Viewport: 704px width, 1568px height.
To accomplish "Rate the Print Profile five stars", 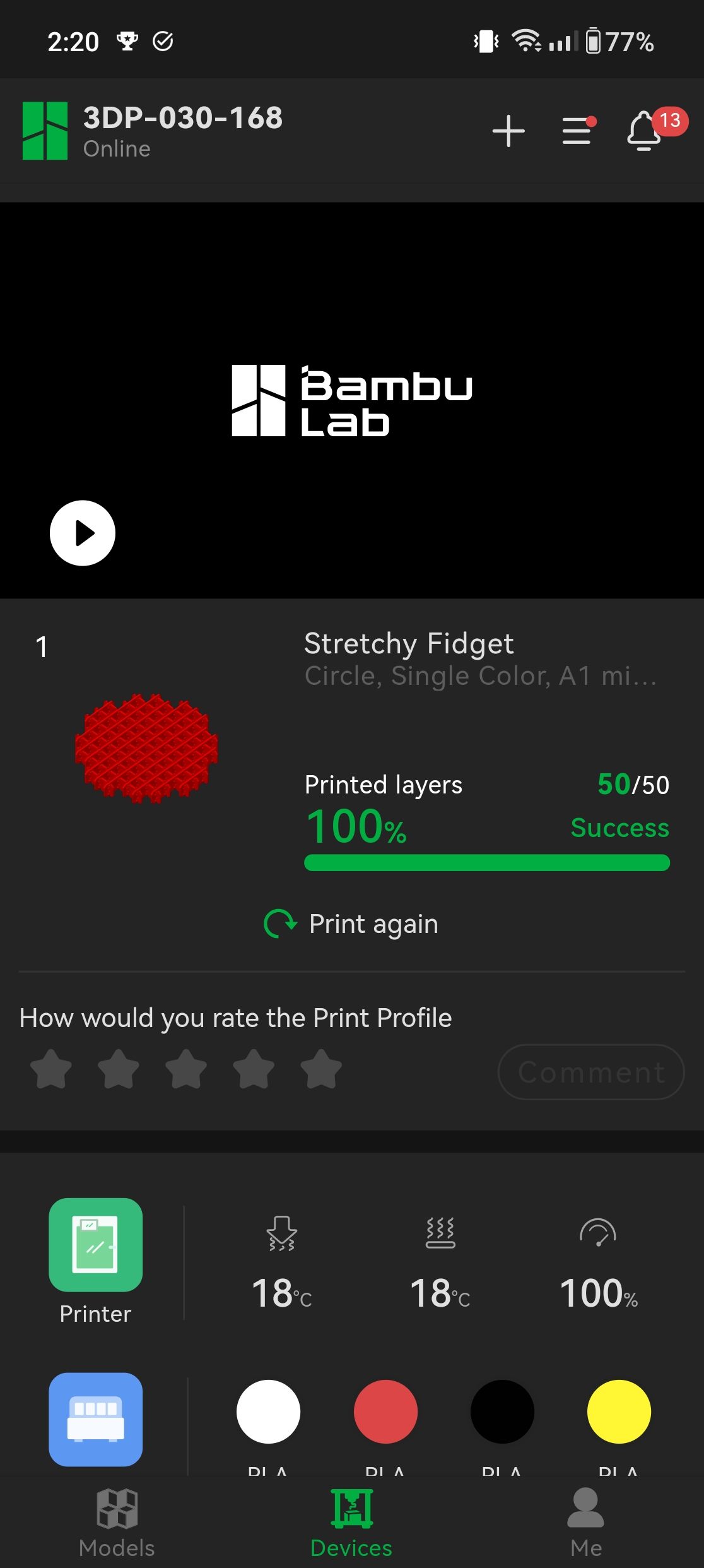I will [x=321, y=1069].
